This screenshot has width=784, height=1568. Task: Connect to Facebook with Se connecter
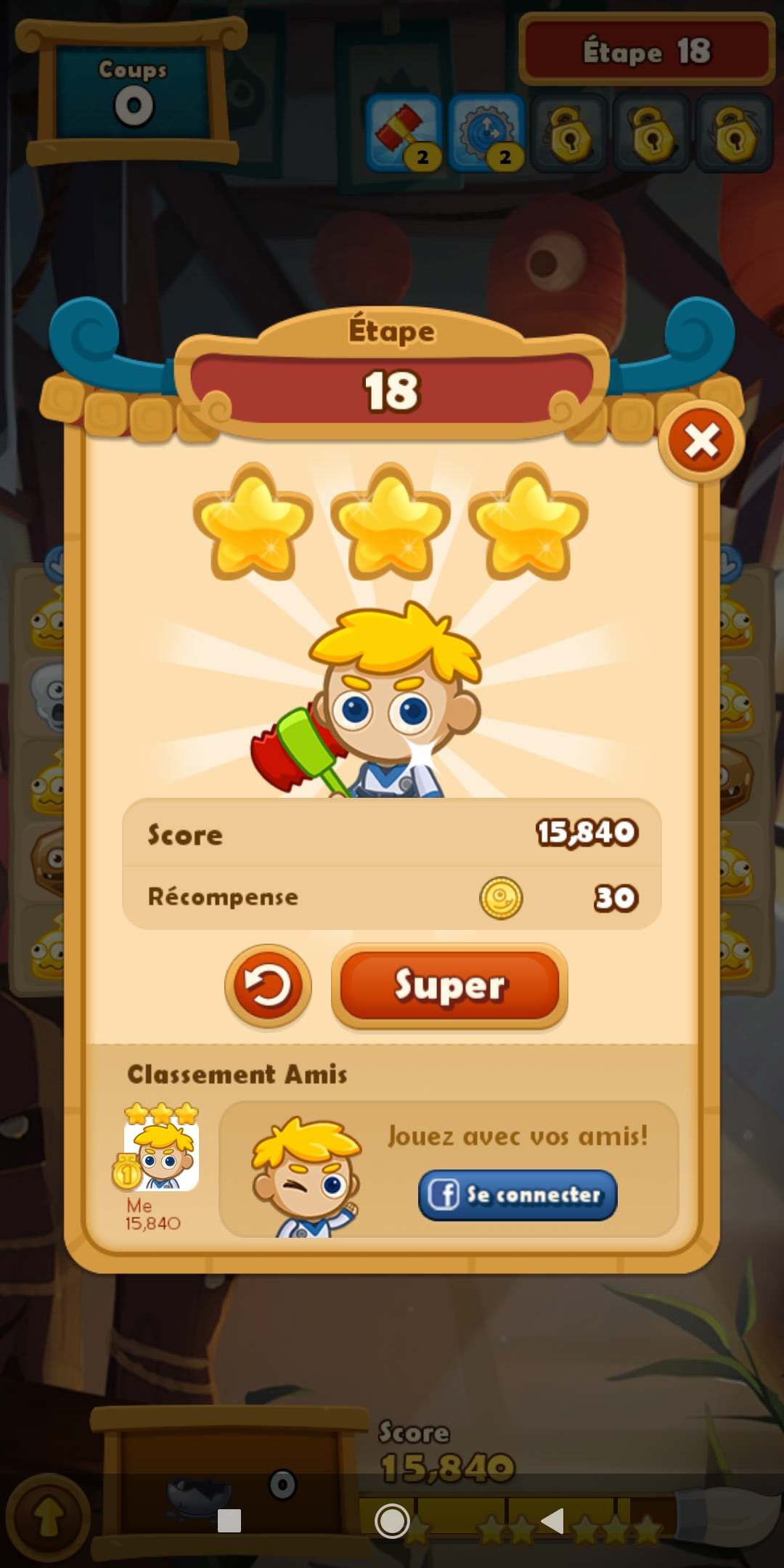[x=518, y=1195]
